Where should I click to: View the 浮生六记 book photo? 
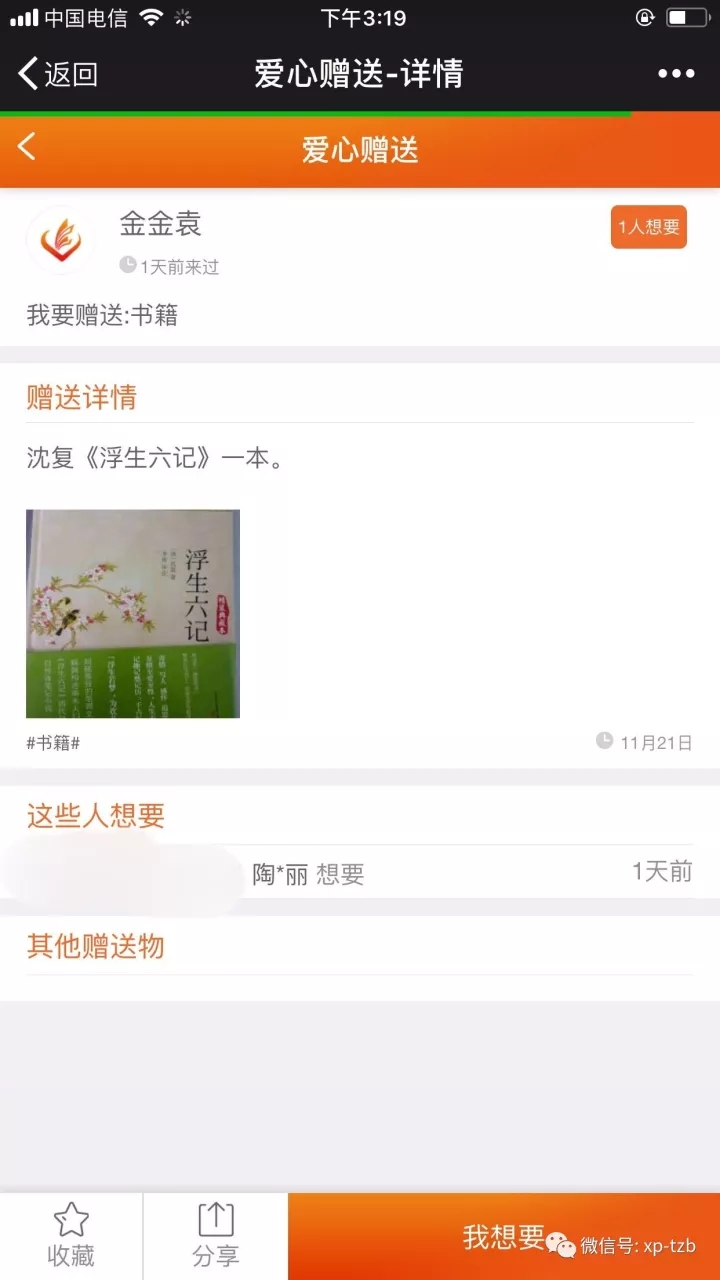pyautogui.click(x=133, y=613)
